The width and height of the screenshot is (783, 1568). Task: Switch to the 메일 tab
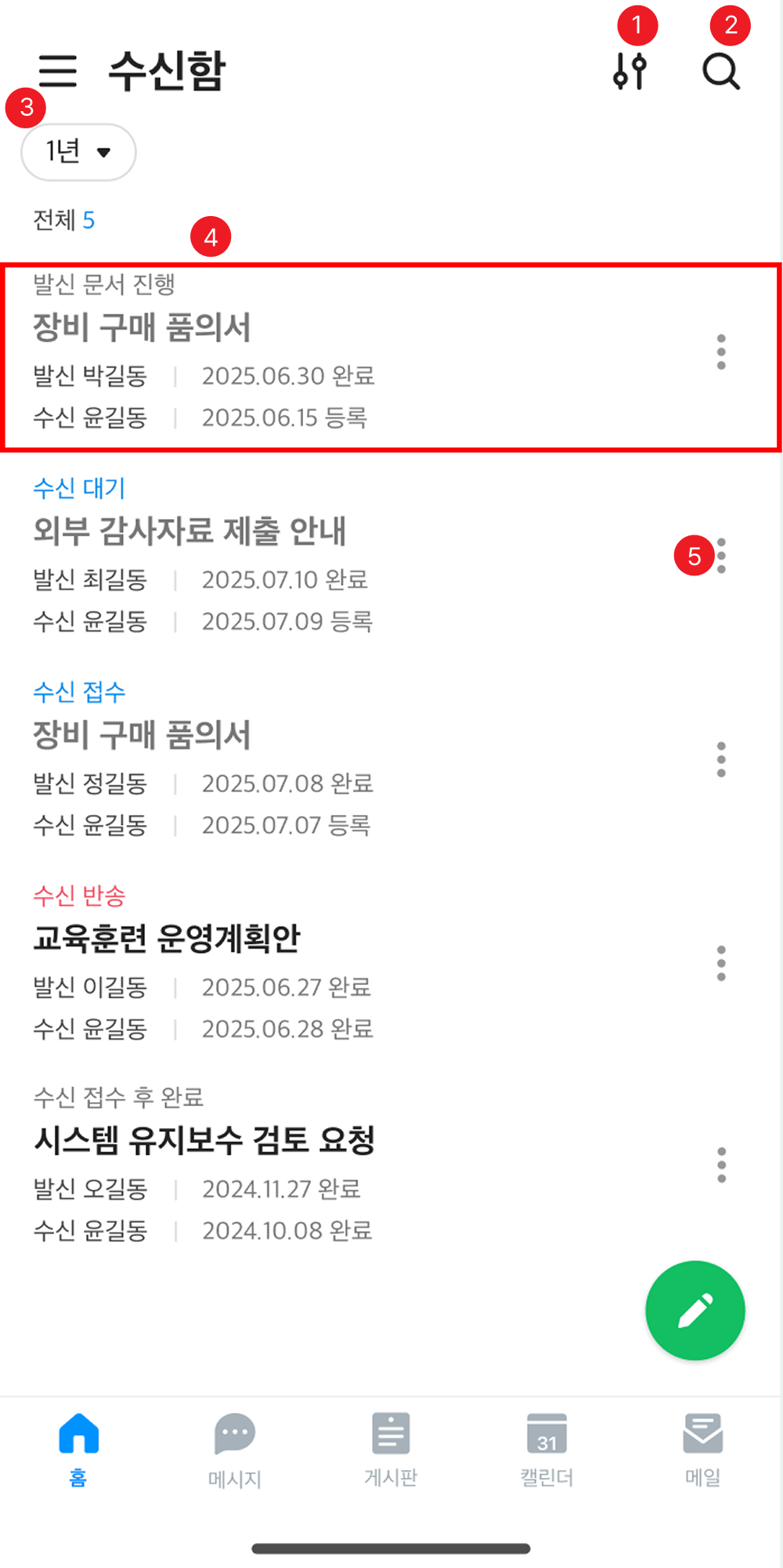coord(702,1448)
